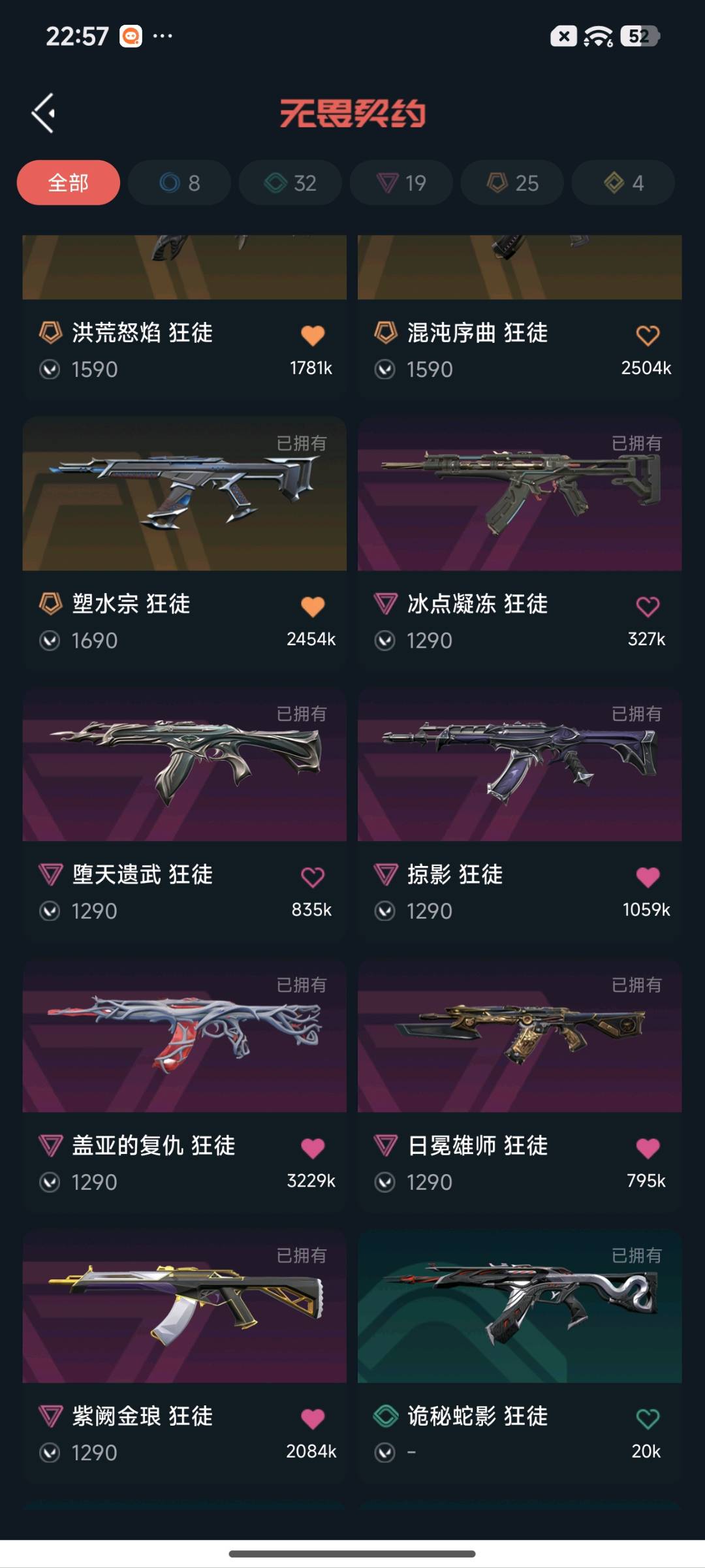Open the 日冕雄师 狂徒 skin card
Screen dimensions: 705x1568
point(520,1085)
